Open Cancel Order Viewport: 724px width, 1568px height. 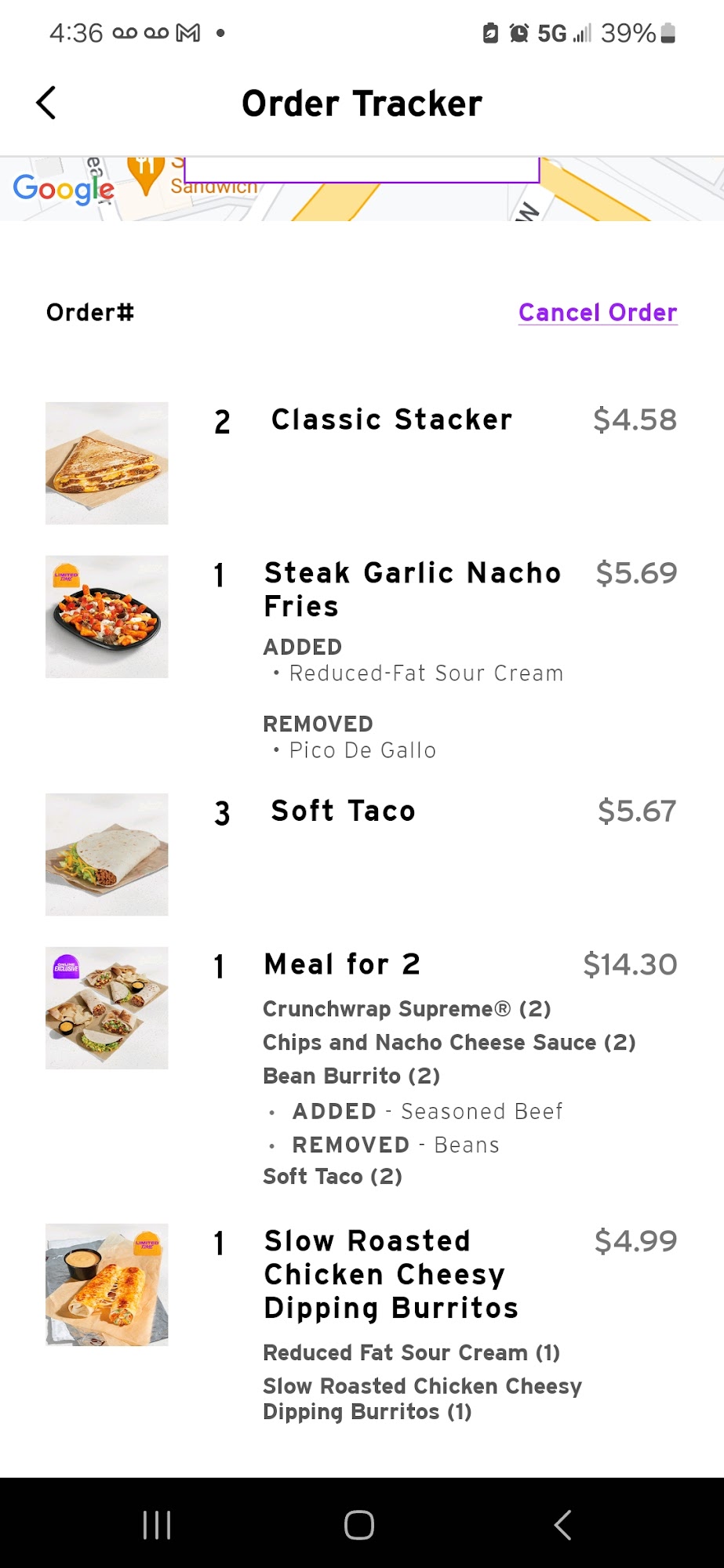[x=598, y=312]
